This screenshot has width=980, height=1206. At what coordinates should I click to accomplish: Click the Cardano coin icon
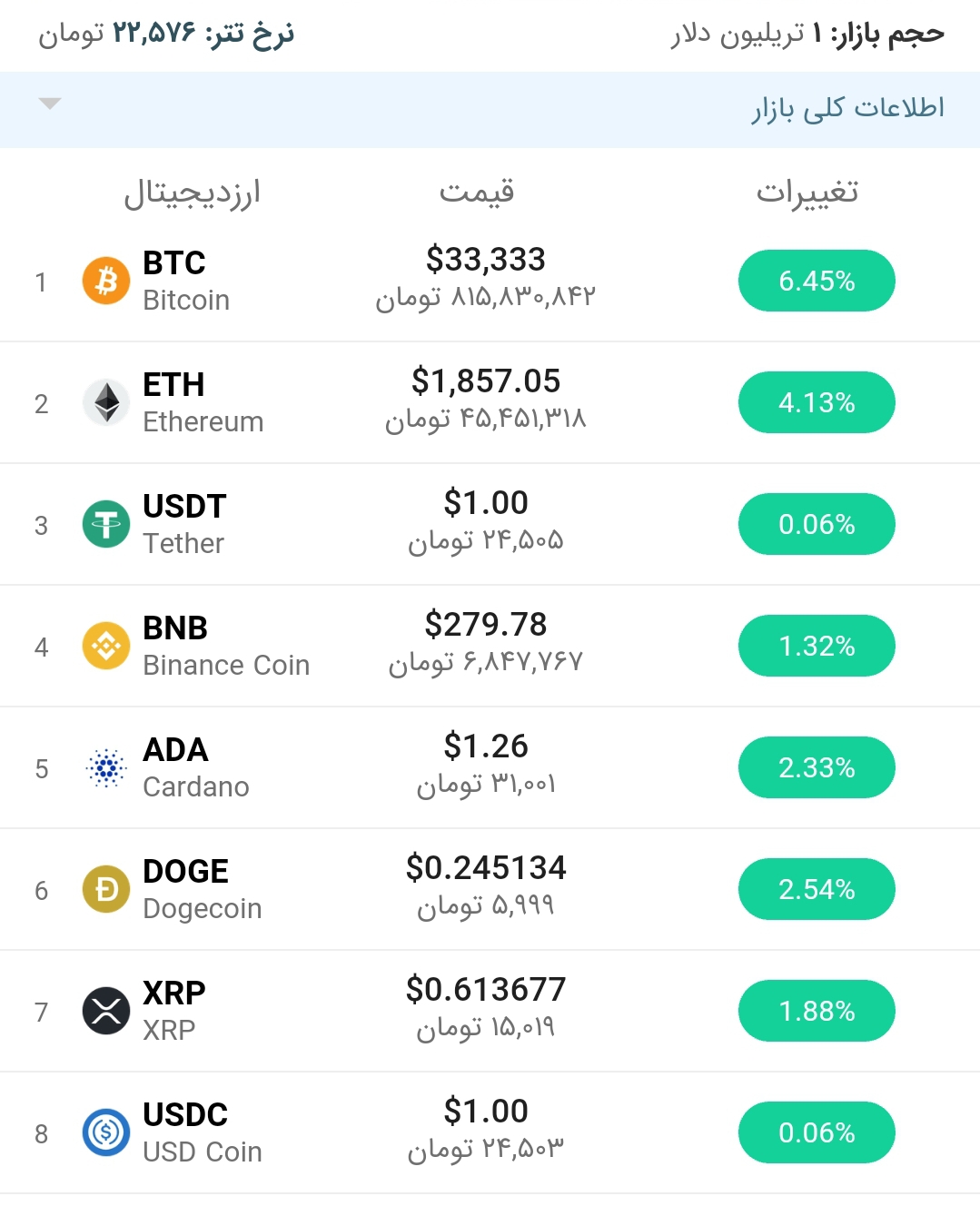pyautogui.click(x=105, y=767)
